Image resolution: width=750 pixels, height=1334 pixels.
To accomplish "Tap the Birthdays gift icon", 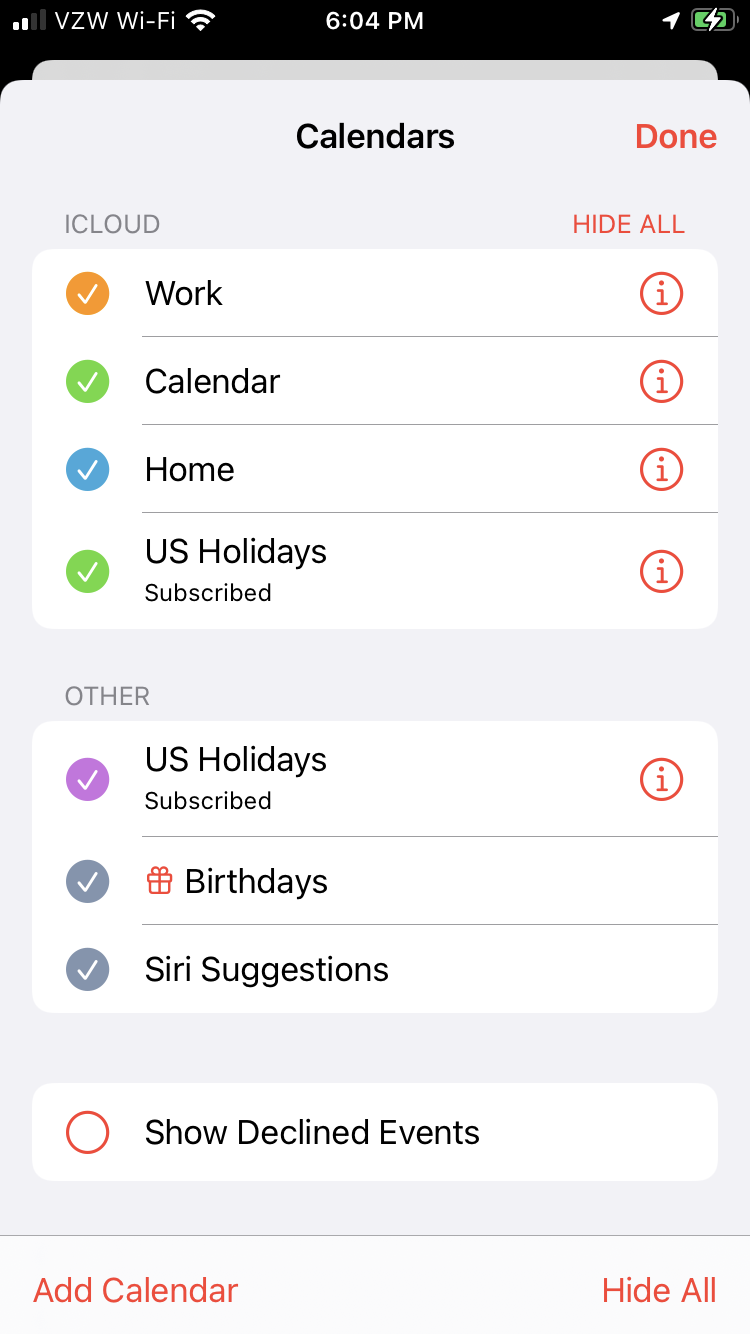I will tap(157, 881).
